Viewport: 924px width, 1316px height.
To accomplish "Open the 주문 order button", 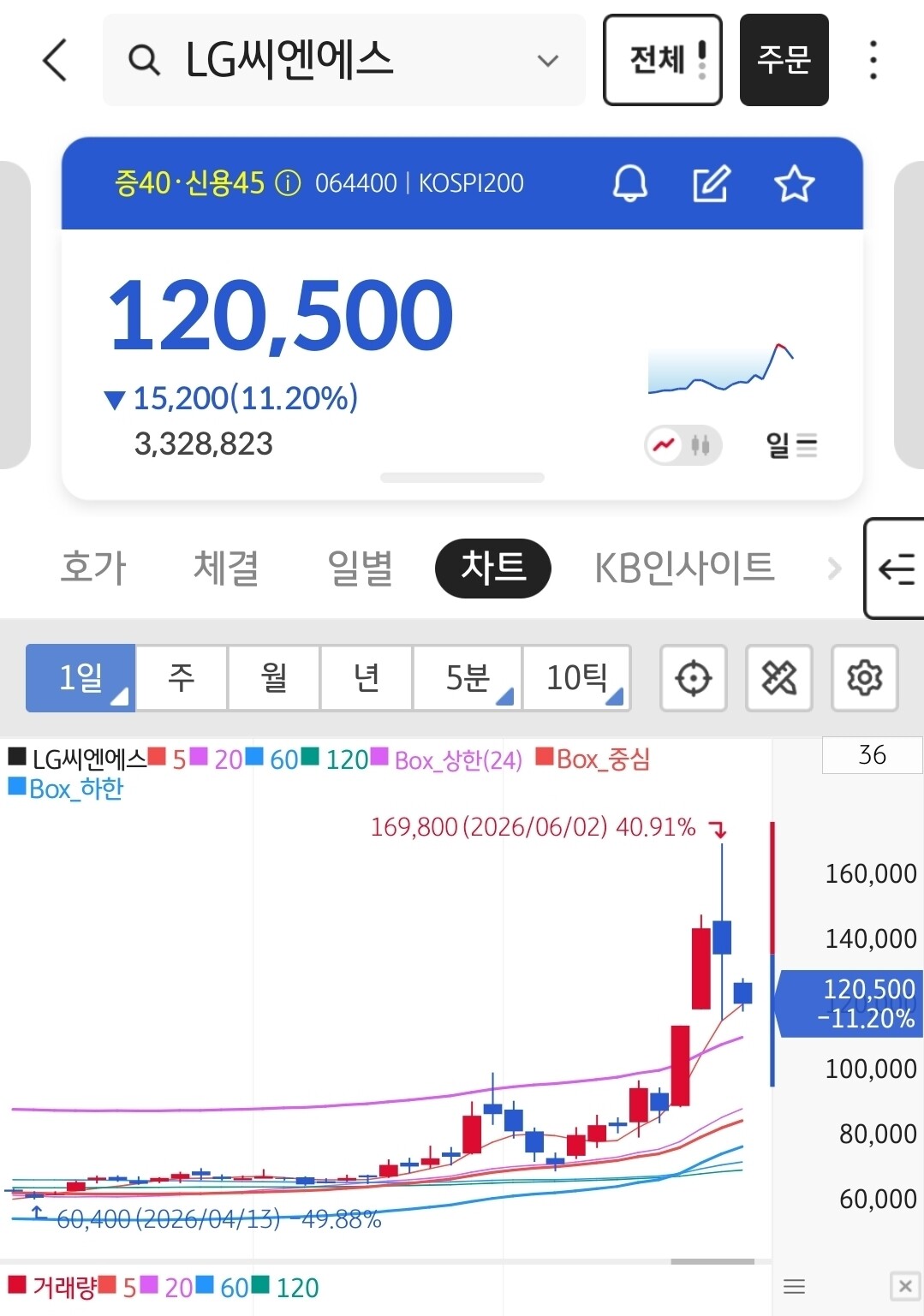I will (784, 60).
